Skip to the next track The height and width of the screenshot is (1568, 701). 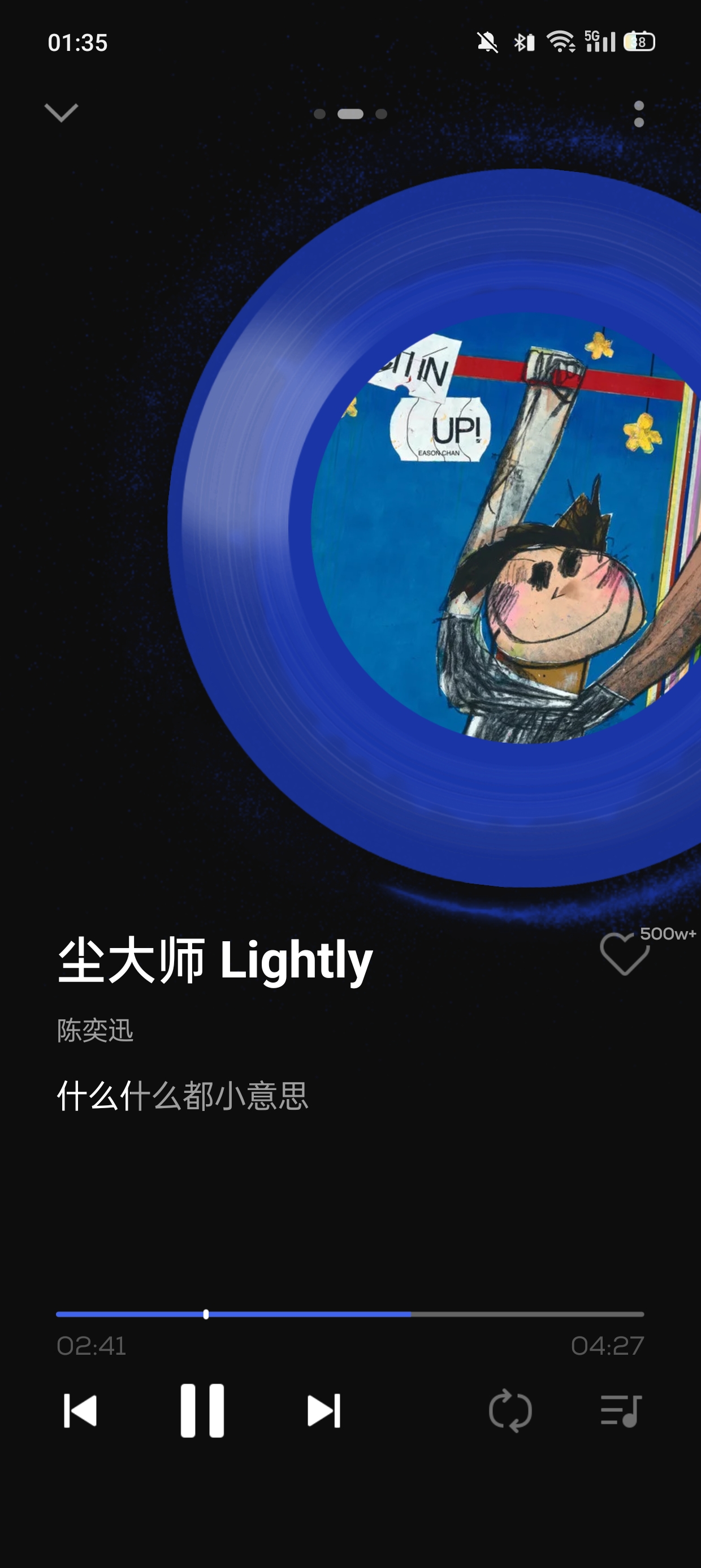point(324,1410)
